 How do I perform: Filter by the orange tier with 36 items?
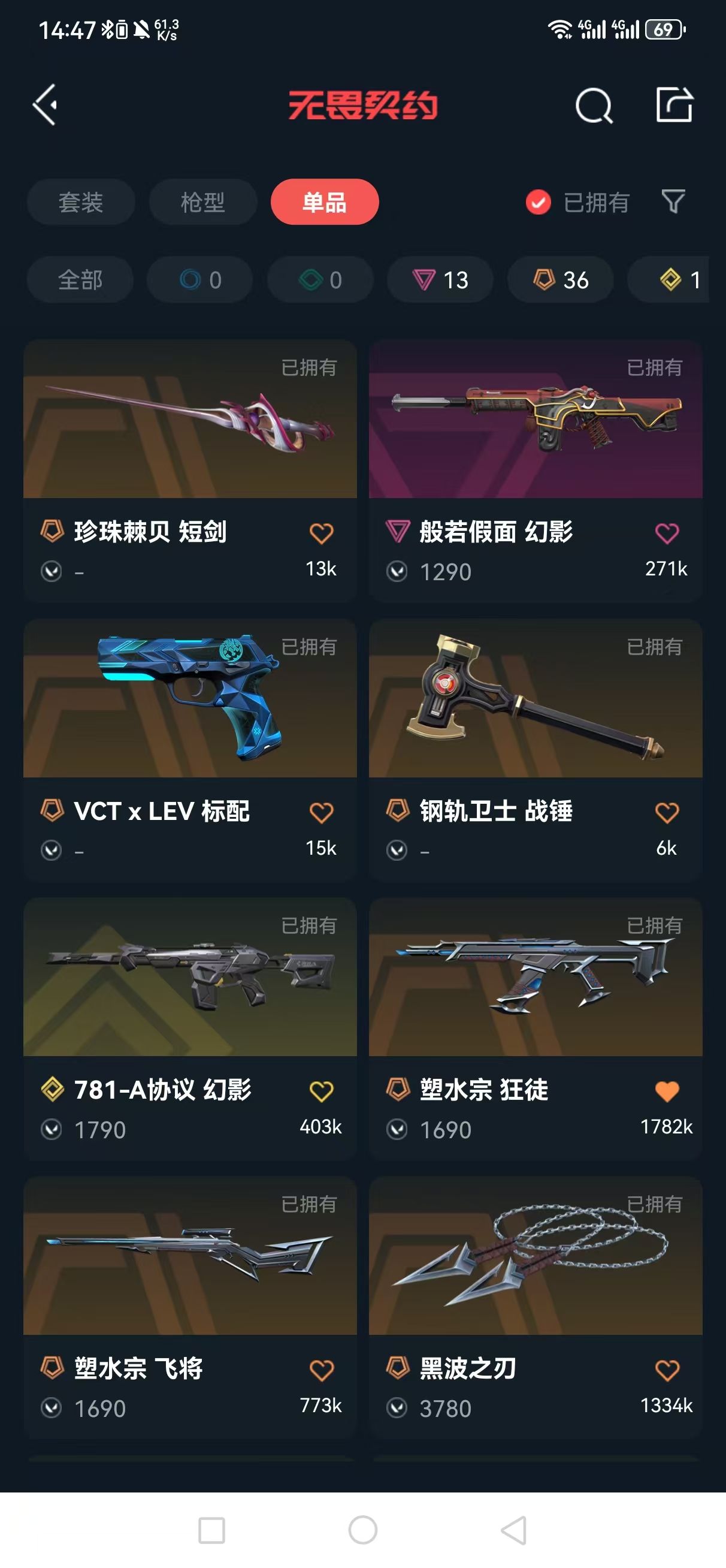tap(561, 280)
